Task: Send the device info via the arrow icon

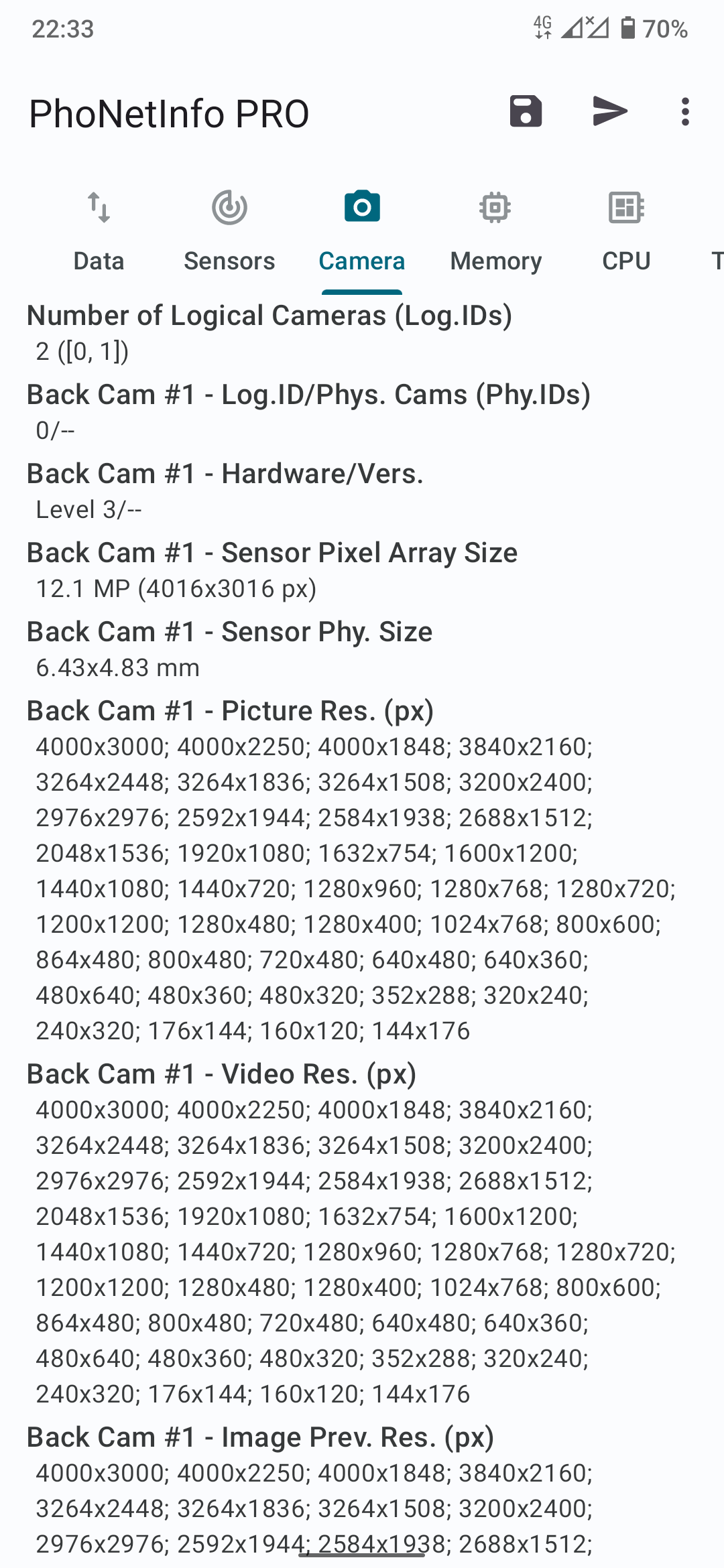Action: click(x=610, y=111)
